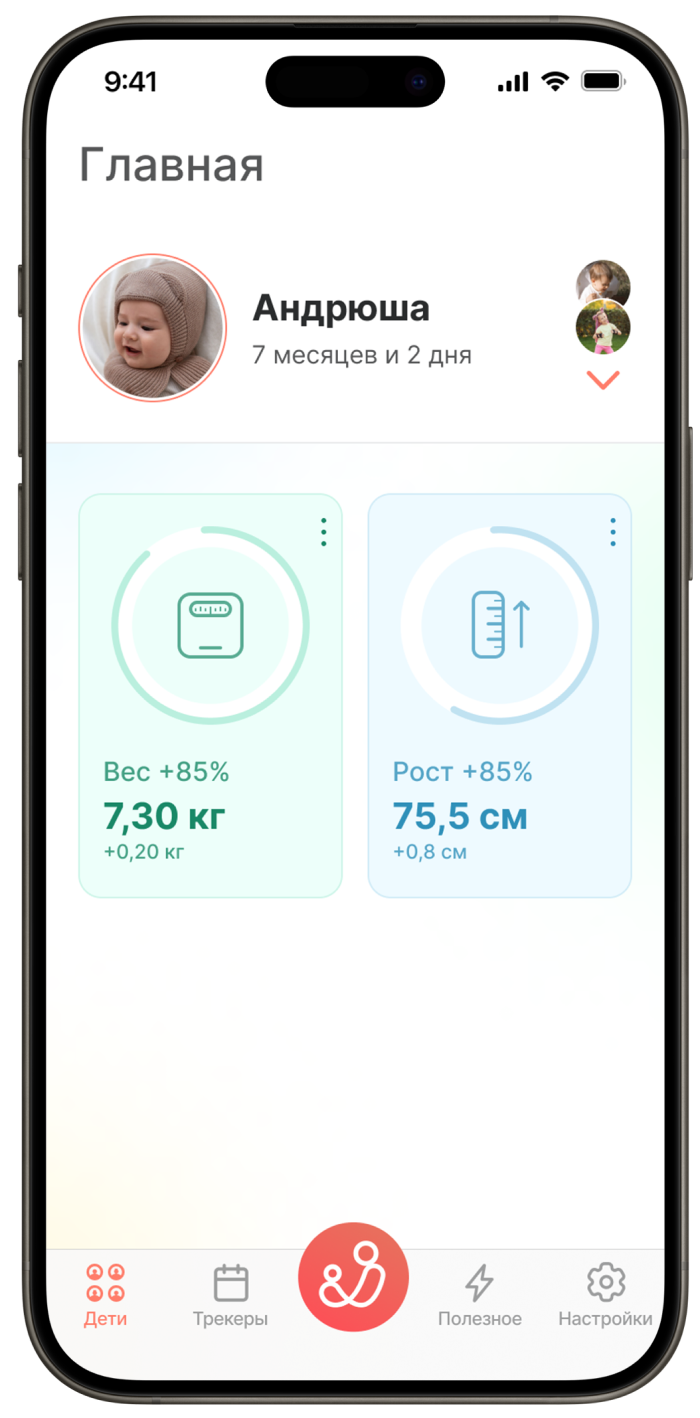Image resolution: width=700 pixels, height=1418 pixels.
Task: Tap Андрюша's profile photo
Action: tap(153, 328)
